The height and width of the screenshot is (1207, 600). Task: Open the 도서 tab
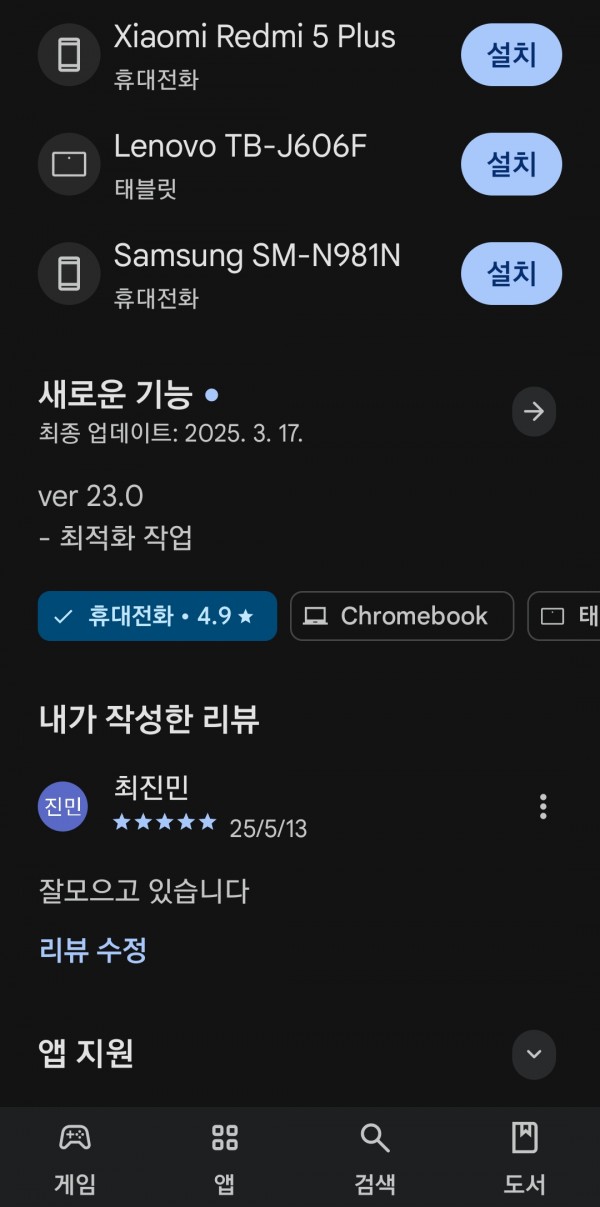coord(525,1158)
